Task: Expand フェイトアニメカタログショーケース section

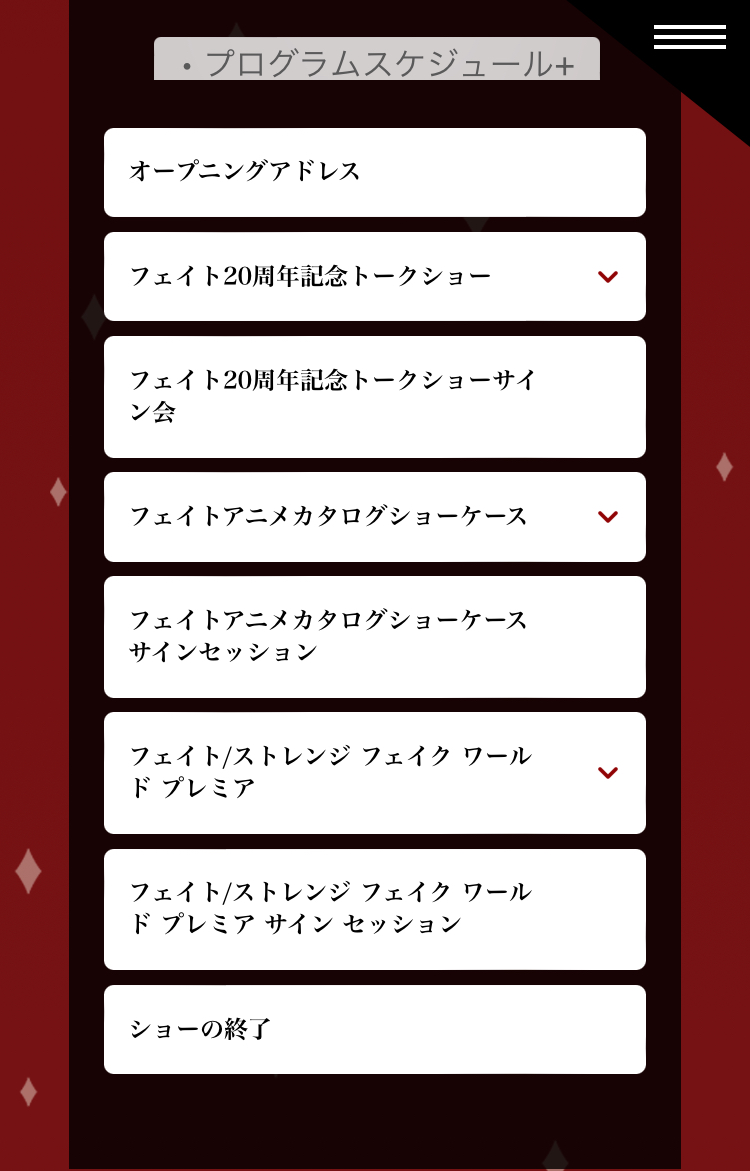Action: pyautogui.click(x=607, y=517)
